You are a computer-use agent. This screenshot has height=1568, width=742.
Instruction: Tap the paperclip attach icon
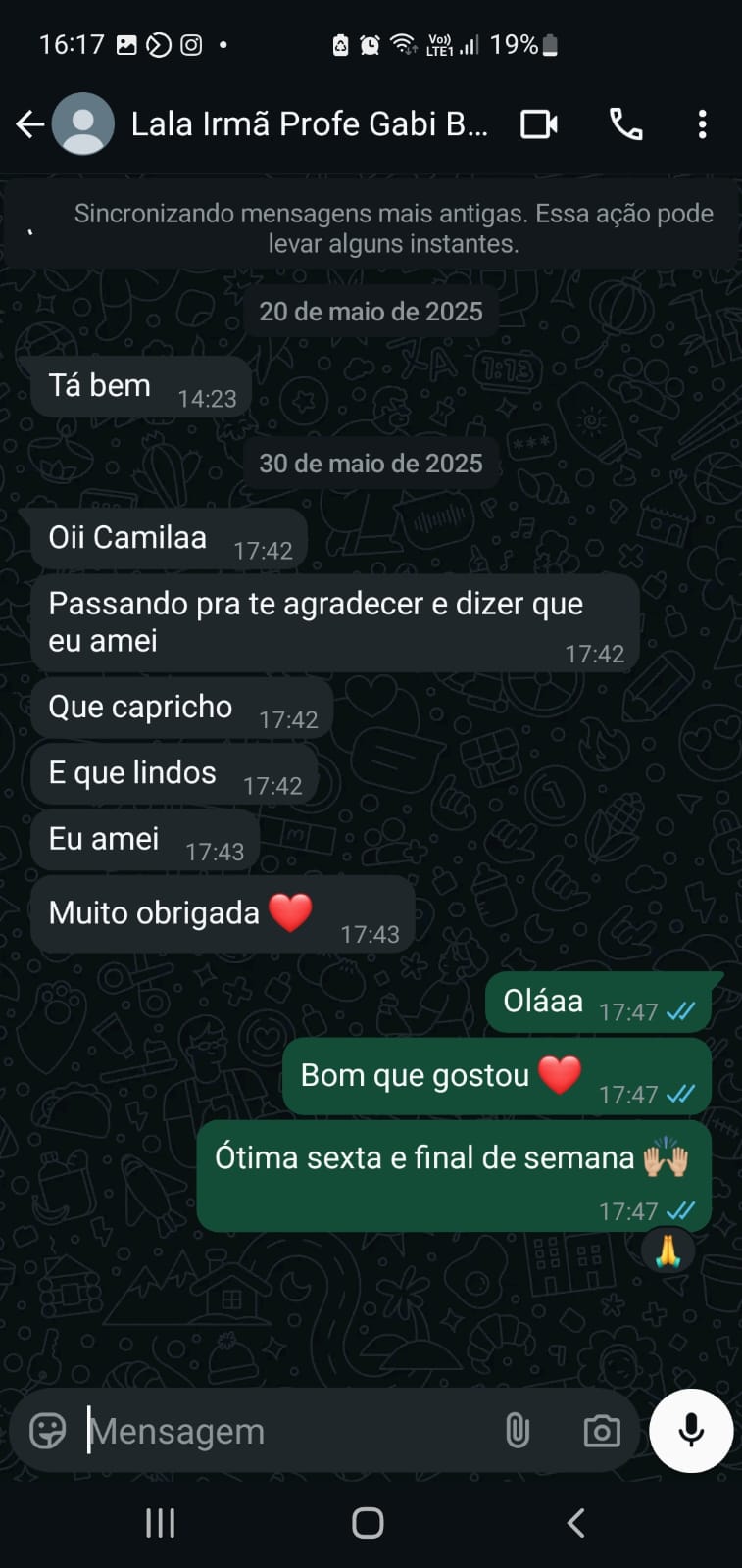coord(518,1431)
